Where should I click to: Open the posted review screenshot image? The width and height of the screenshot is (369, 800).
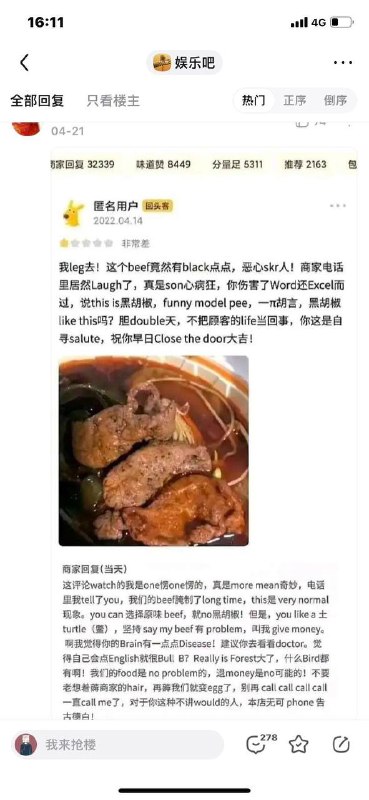(203, 434)
